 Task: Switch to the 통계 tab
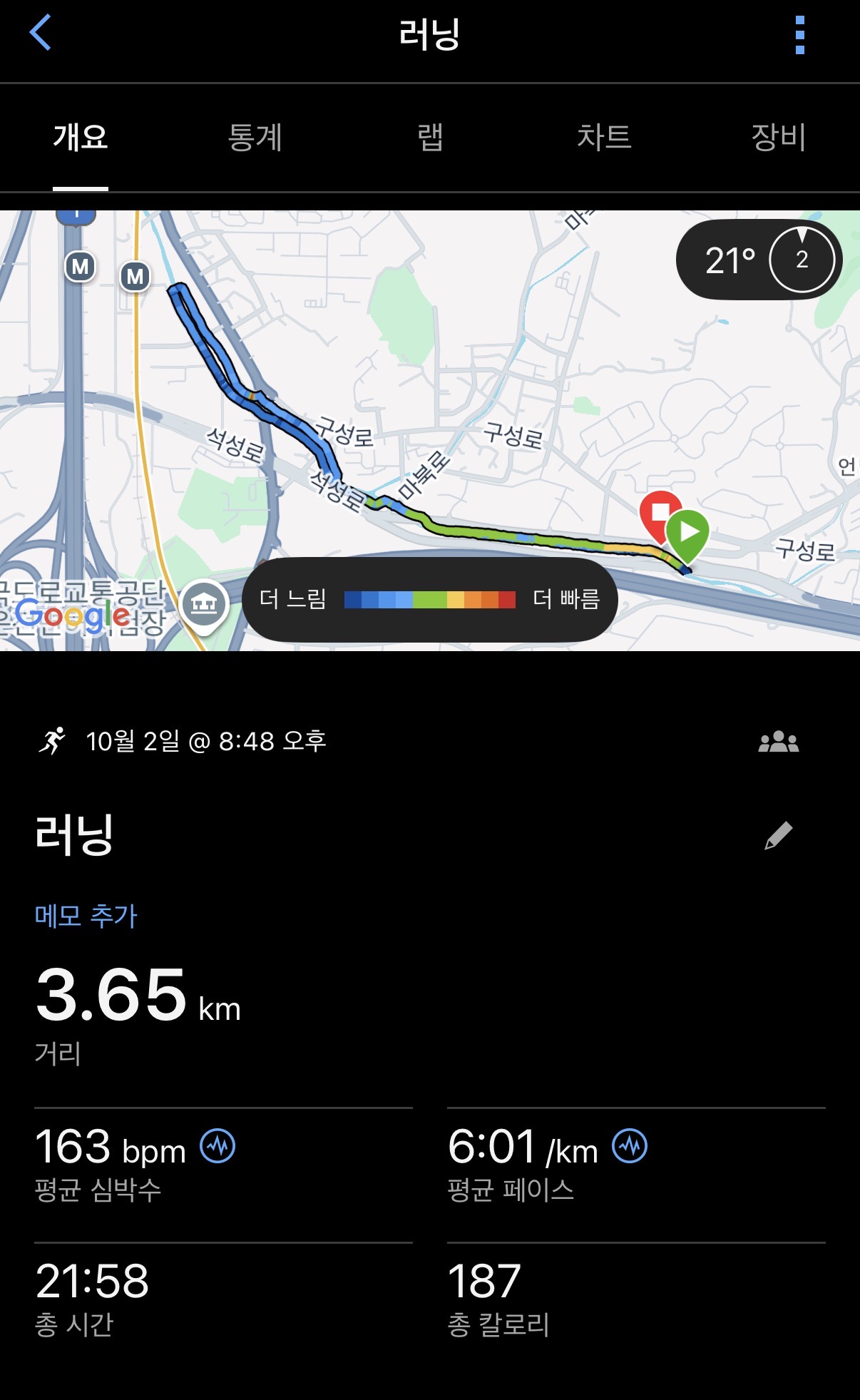[255, 137]
